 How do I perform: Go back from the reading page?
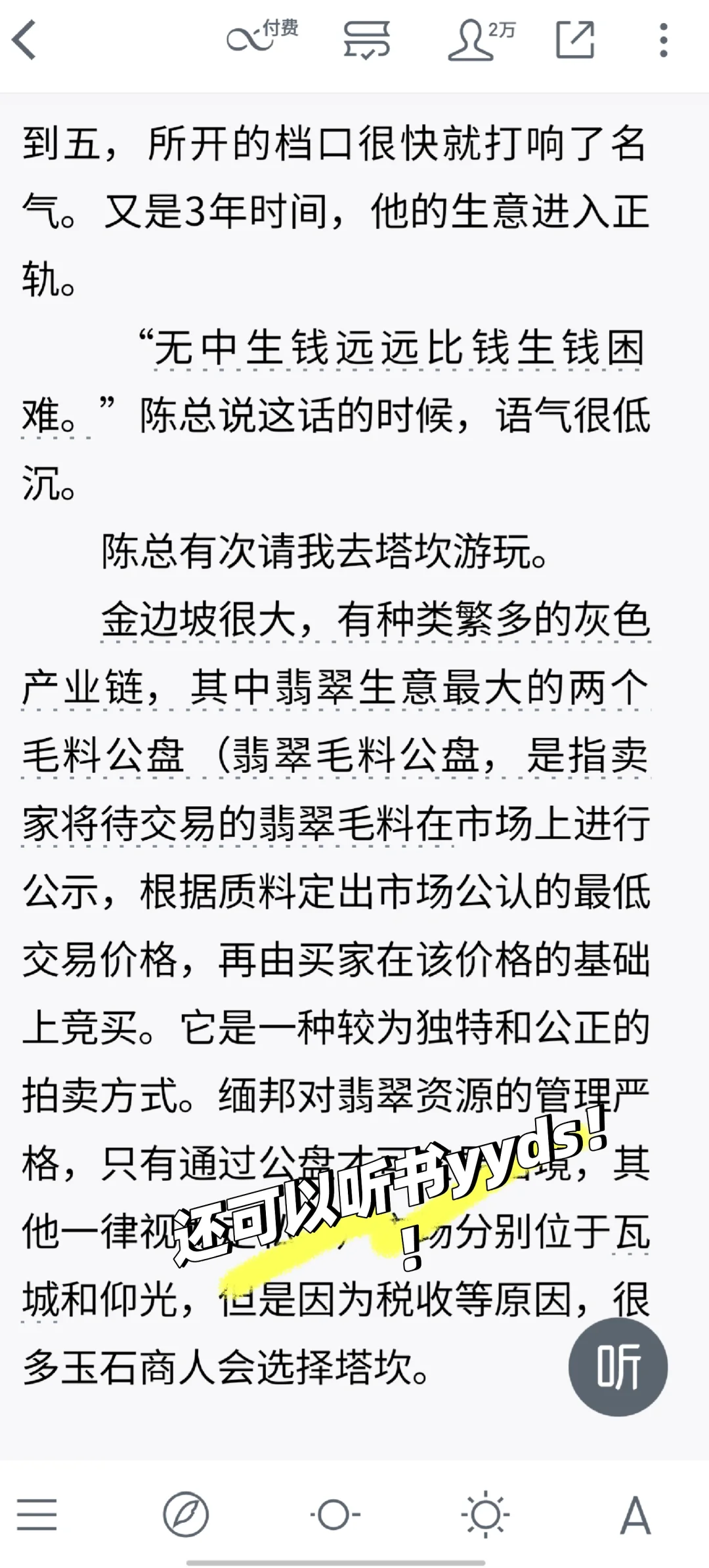24,40
